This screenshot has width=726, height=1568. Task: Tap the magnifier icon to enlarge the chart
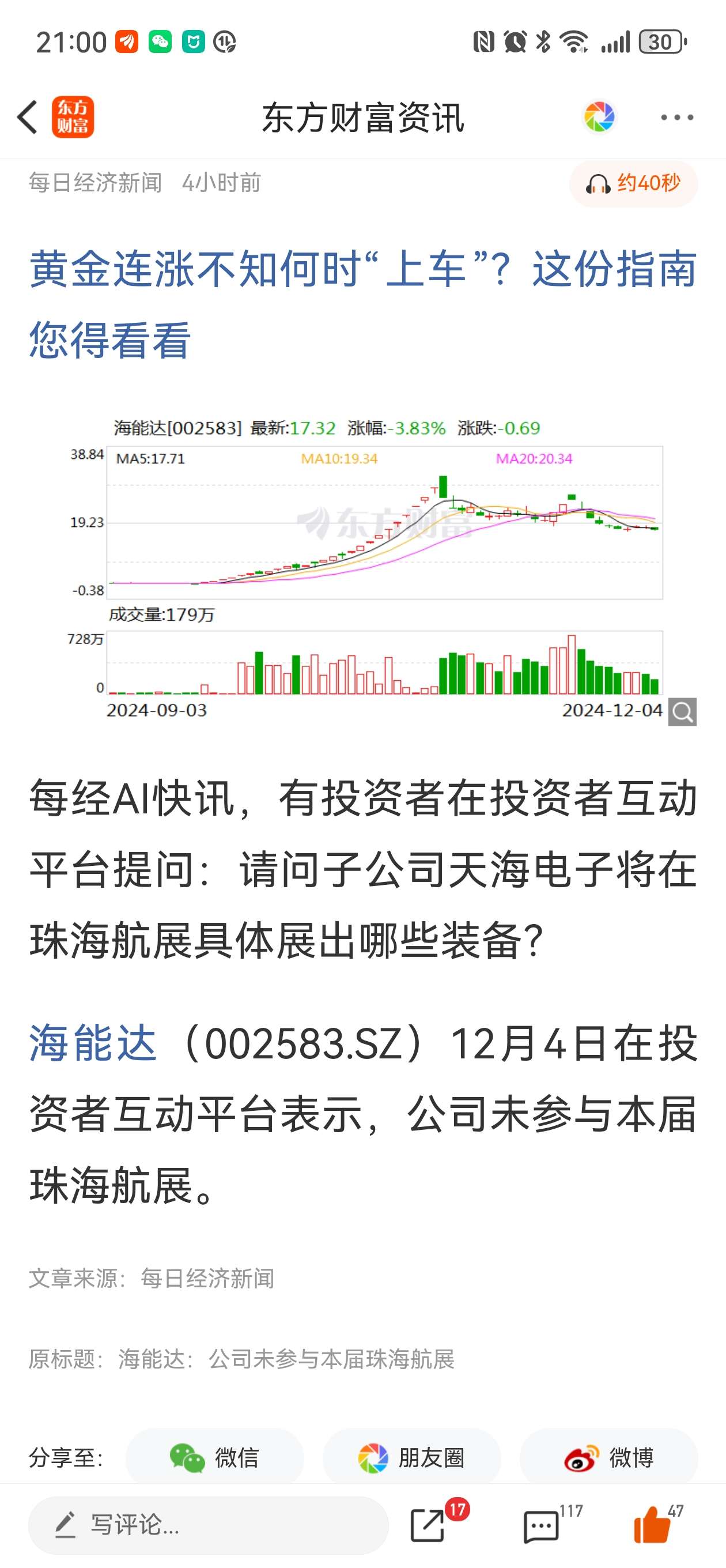coord(682,712)
